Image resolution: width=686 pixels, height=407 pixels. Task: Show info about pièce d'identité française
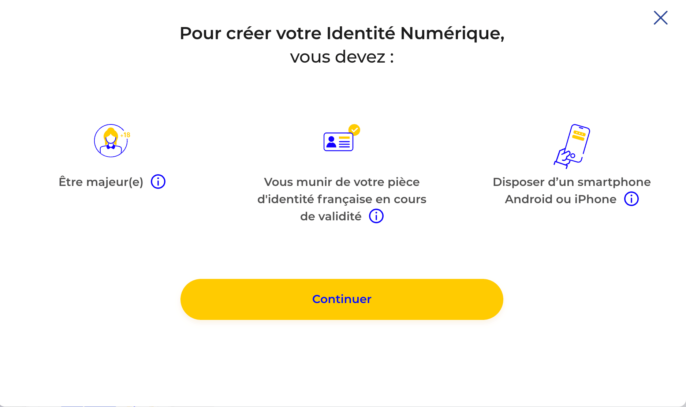376,216
